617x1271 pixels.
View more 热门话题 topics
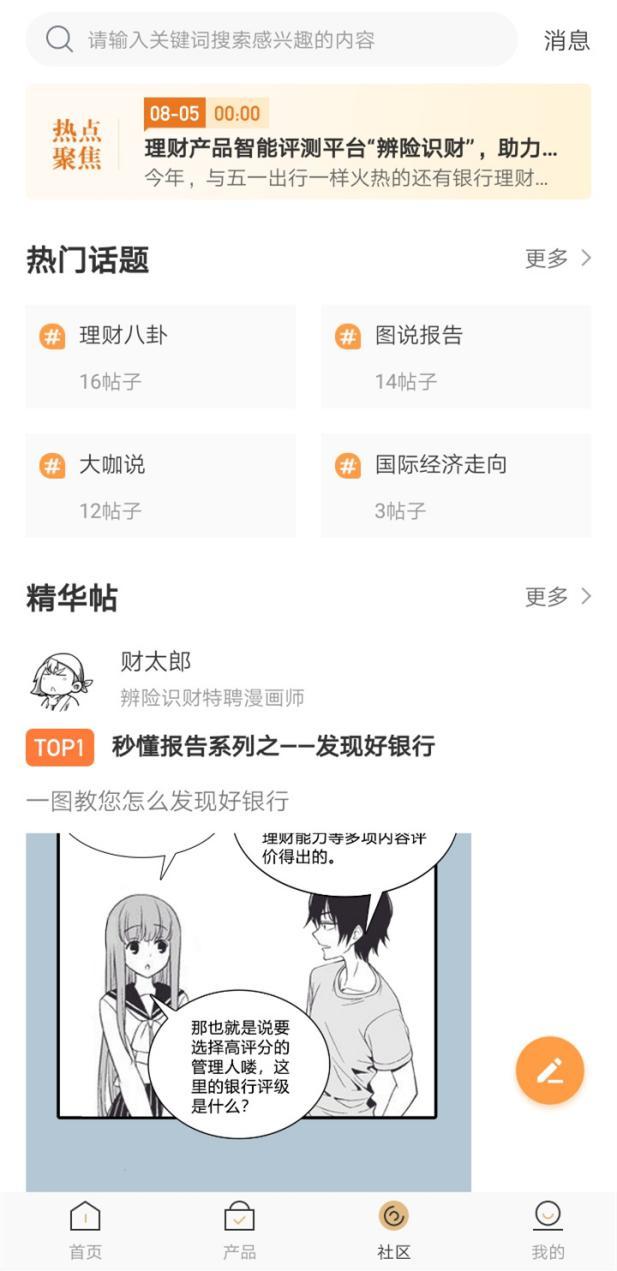pos(557,259)
